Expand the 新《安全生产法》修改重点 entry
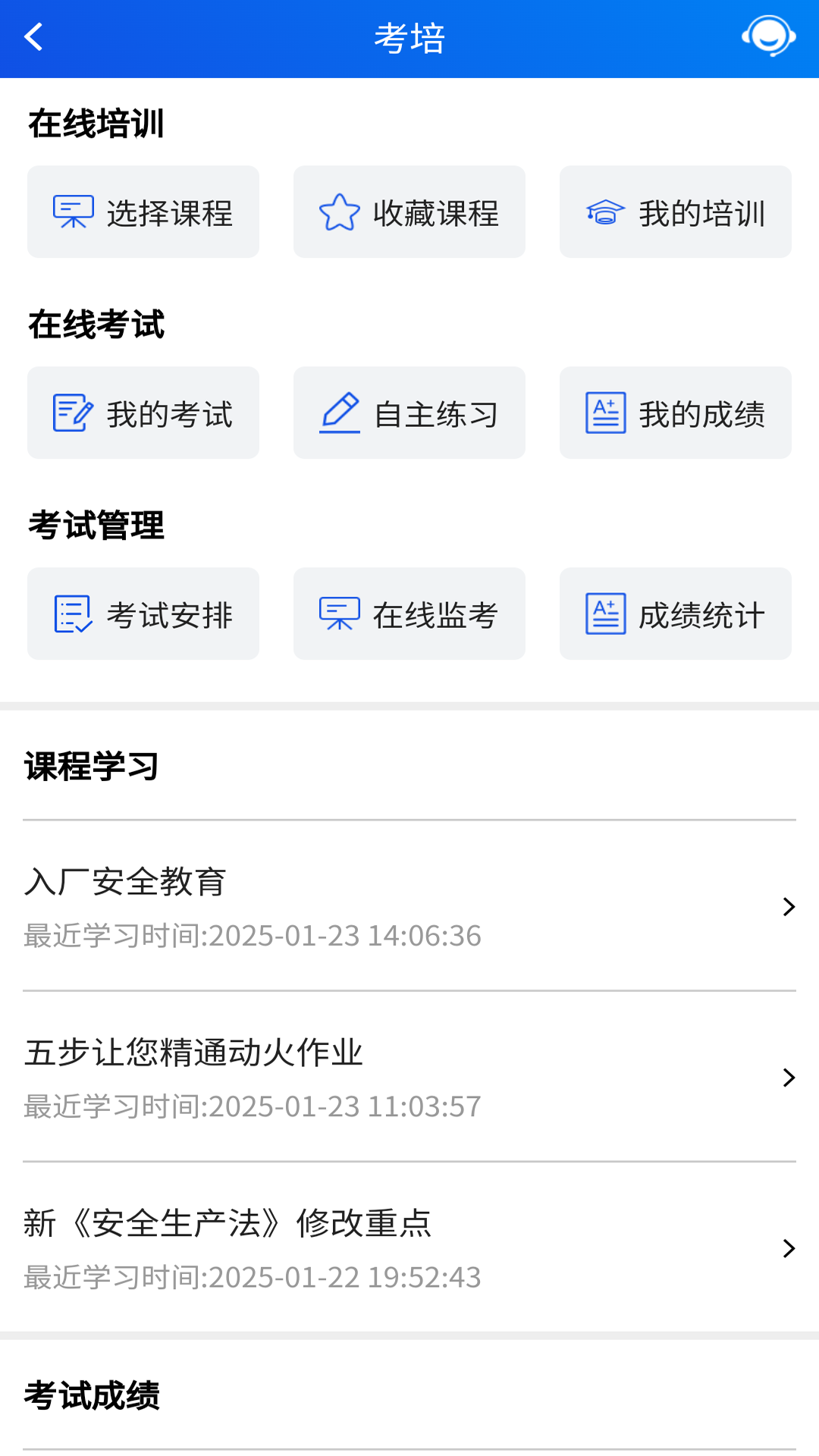819x1456 pixels. pyautogui.click(x=789, y=1248)
